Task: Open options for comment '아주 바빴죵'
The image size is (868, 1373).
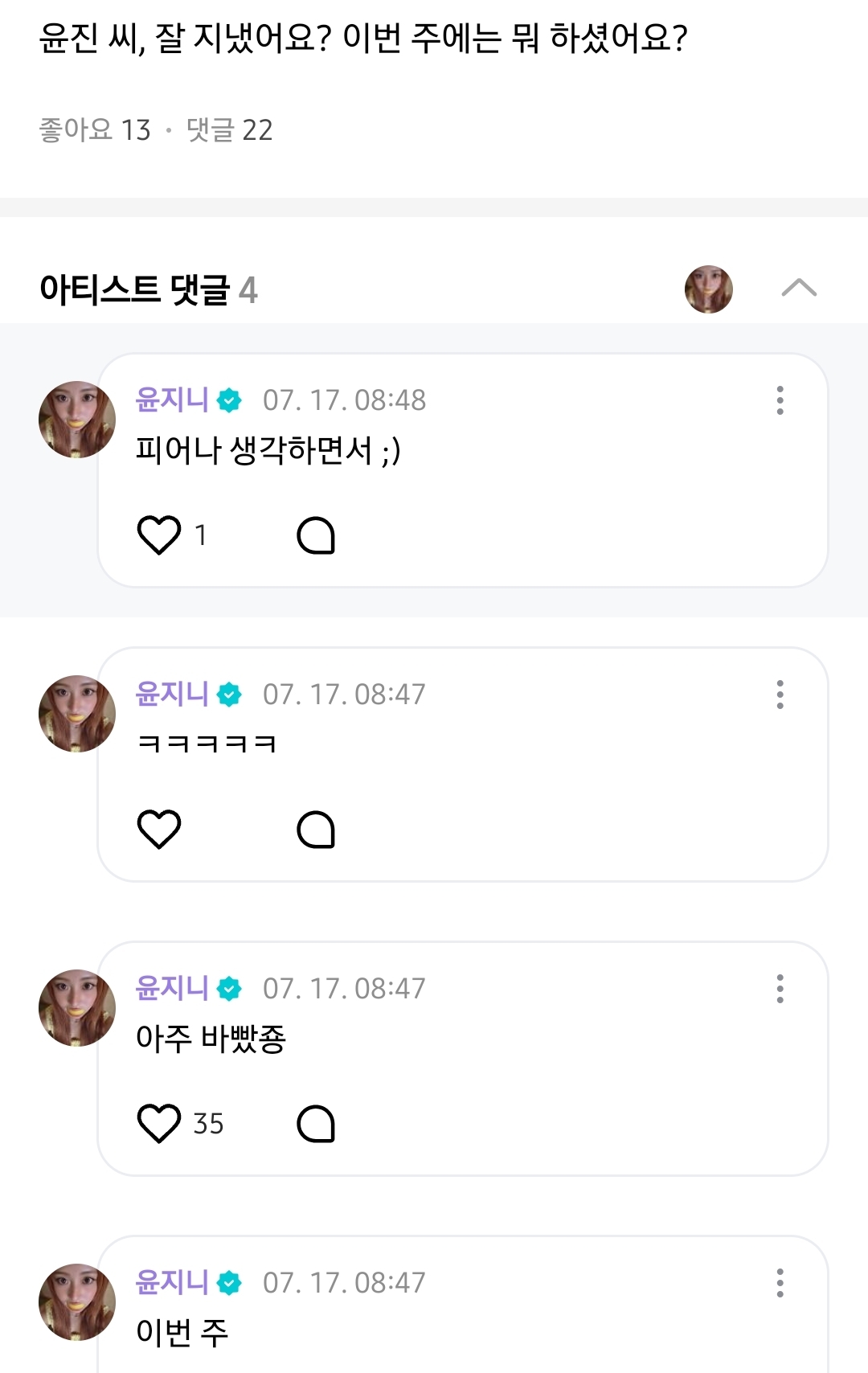Action: (x=780, y=989)
